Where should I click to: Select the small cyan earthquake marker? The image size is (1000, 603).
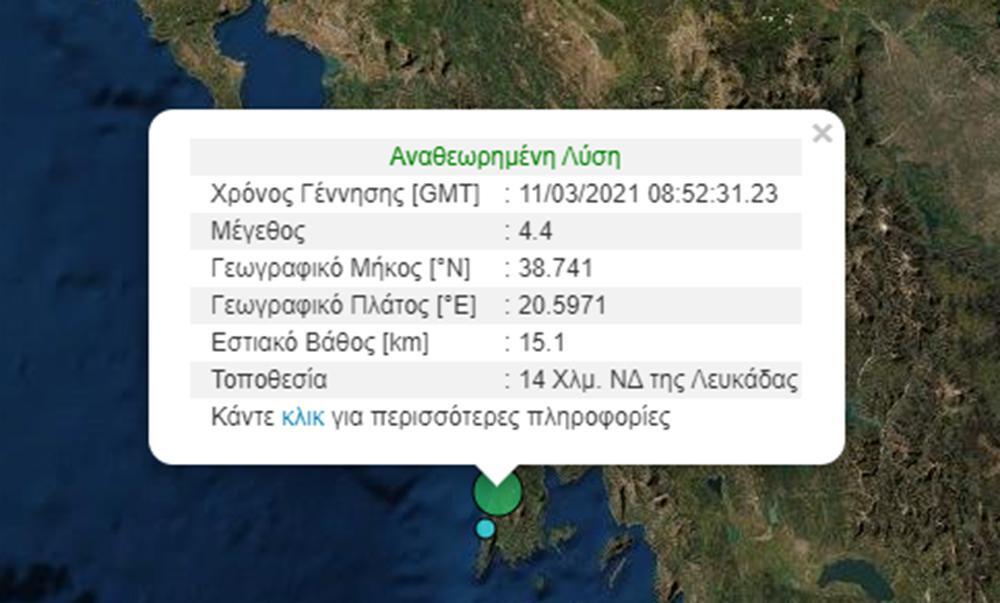(x=485, y=528)
